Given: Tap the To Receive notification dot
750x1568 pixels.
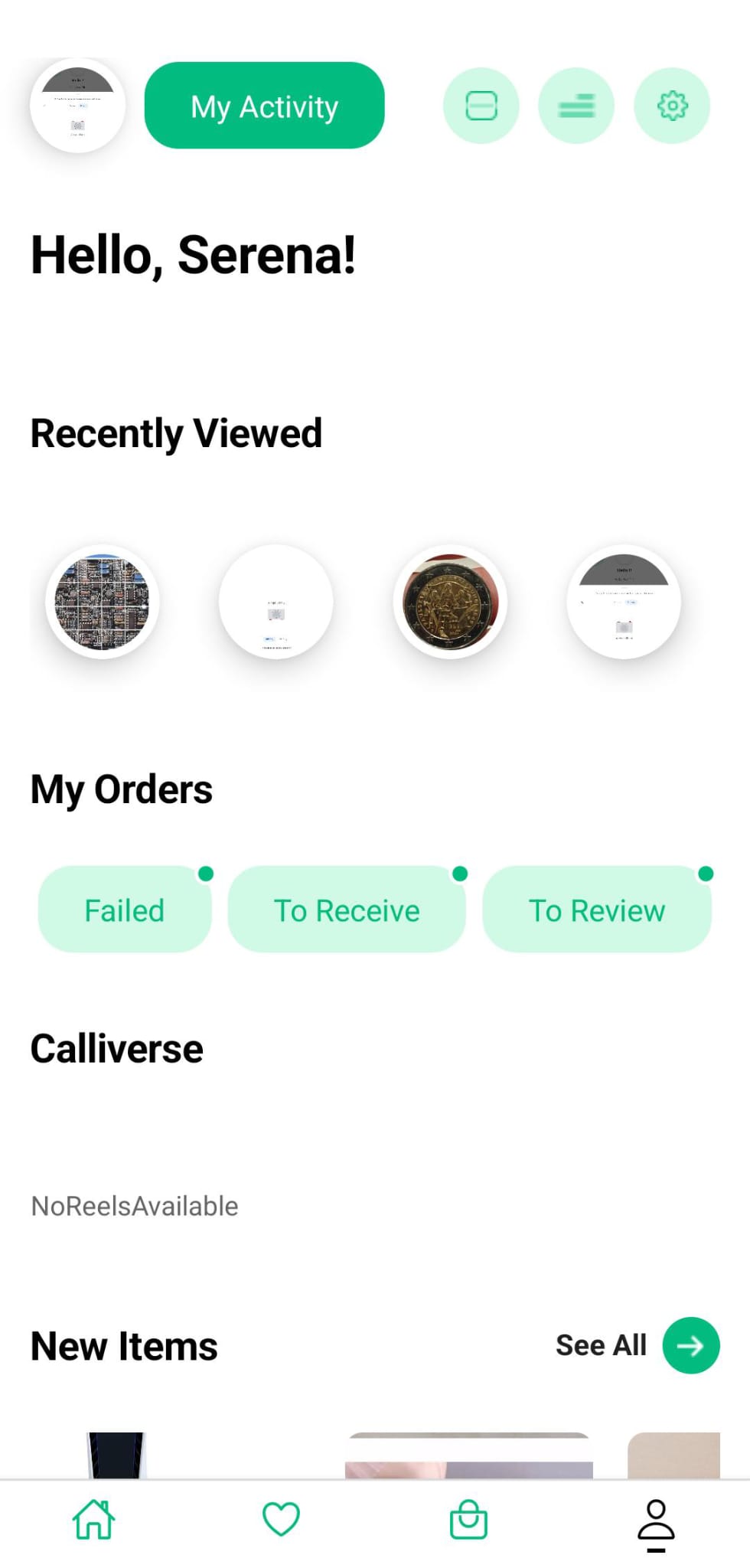Looking at the screenshot, I should [461, 874].
